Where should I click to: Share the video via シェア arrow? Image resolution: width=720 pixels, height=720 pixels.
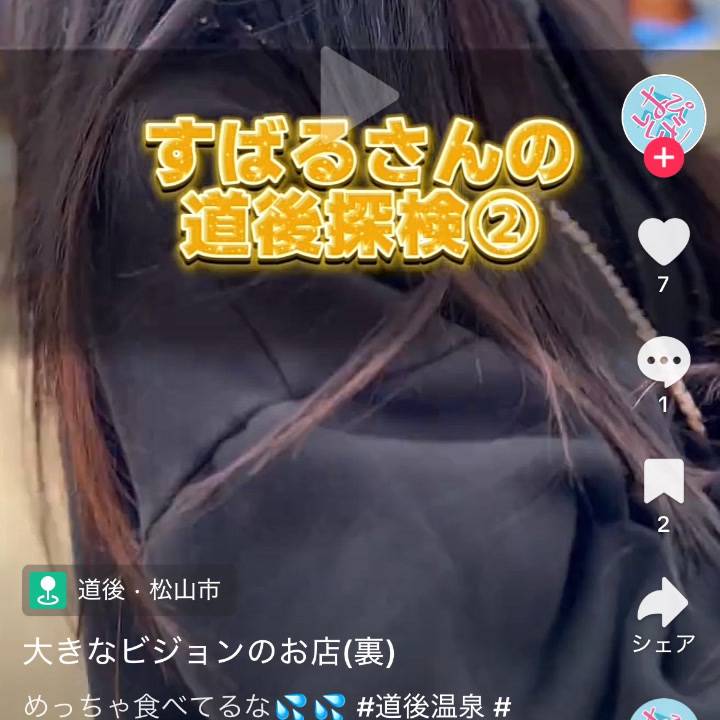[663, 604]
